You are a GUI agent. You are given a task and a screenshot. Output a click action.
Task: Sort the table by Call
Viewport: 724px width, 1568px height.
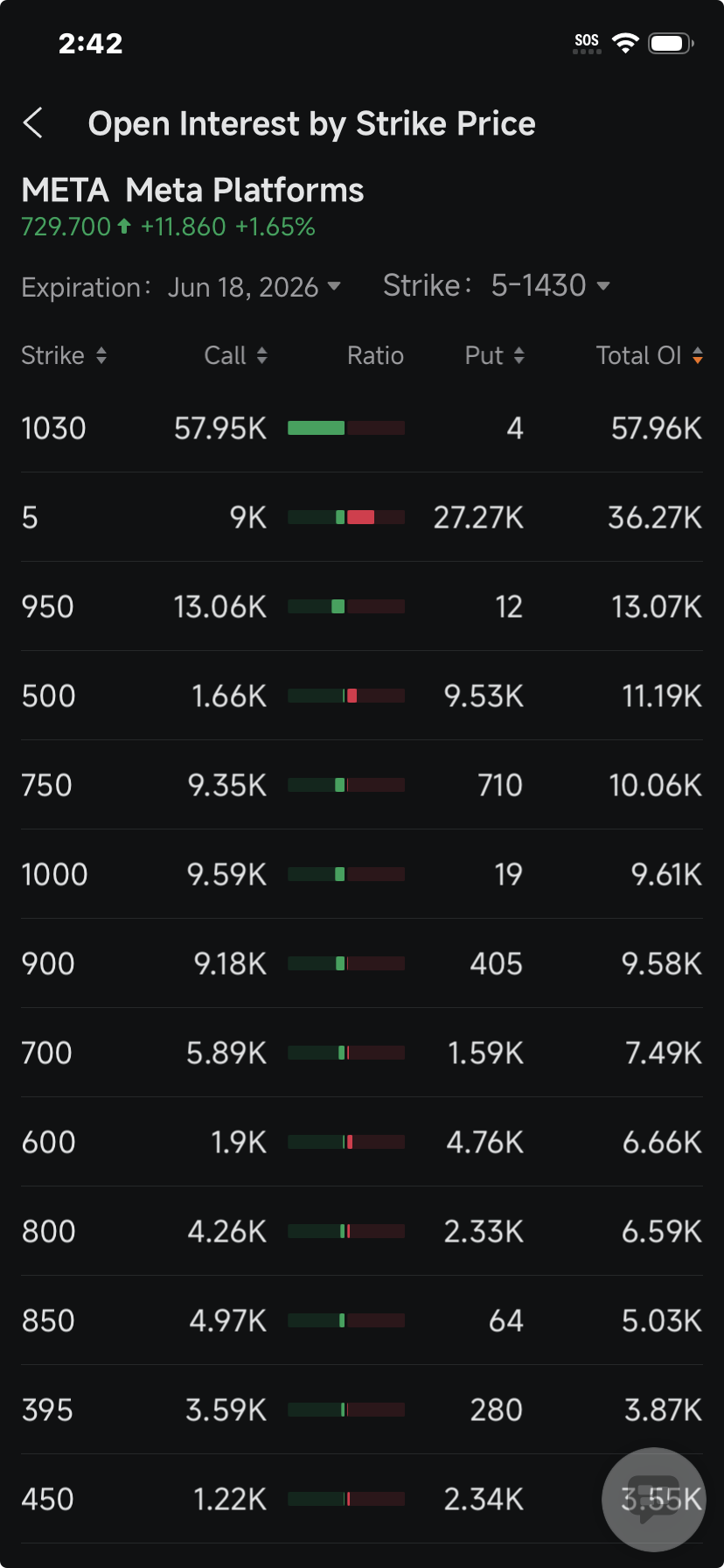[x=235, y=355]
